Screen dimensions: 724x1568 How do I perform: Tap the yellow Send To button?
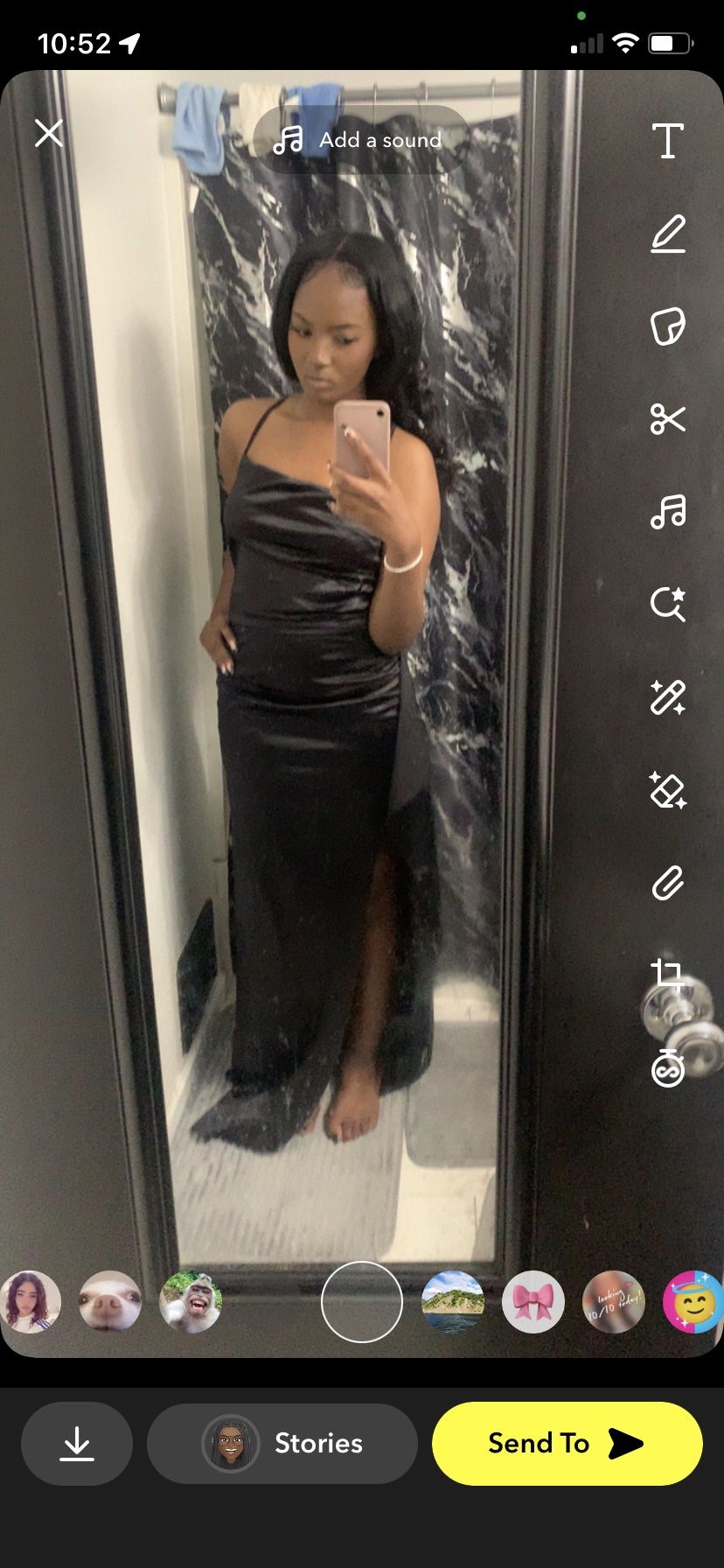click(567, 1444)
